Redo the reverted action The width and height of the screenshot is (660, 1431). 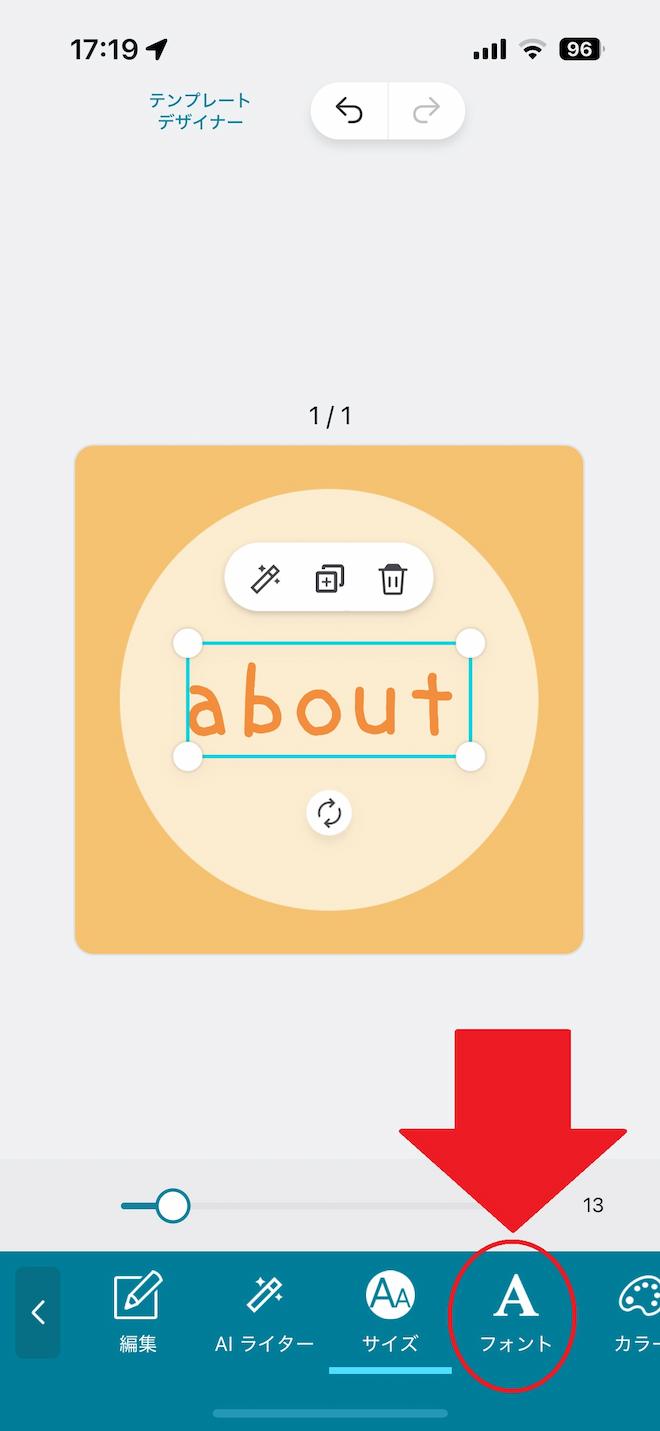[427, 111]
